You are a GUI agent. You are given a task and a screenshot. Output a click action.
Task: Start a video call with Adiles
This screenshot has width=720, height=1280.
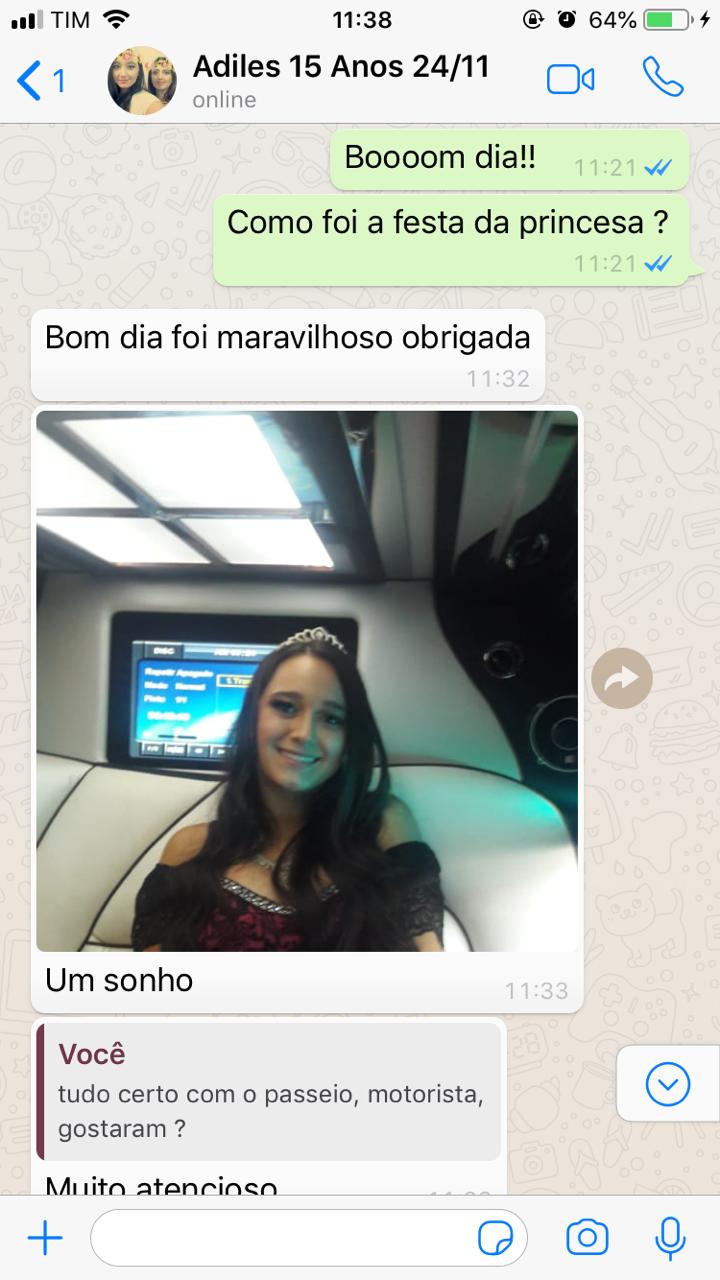point(571,80)
